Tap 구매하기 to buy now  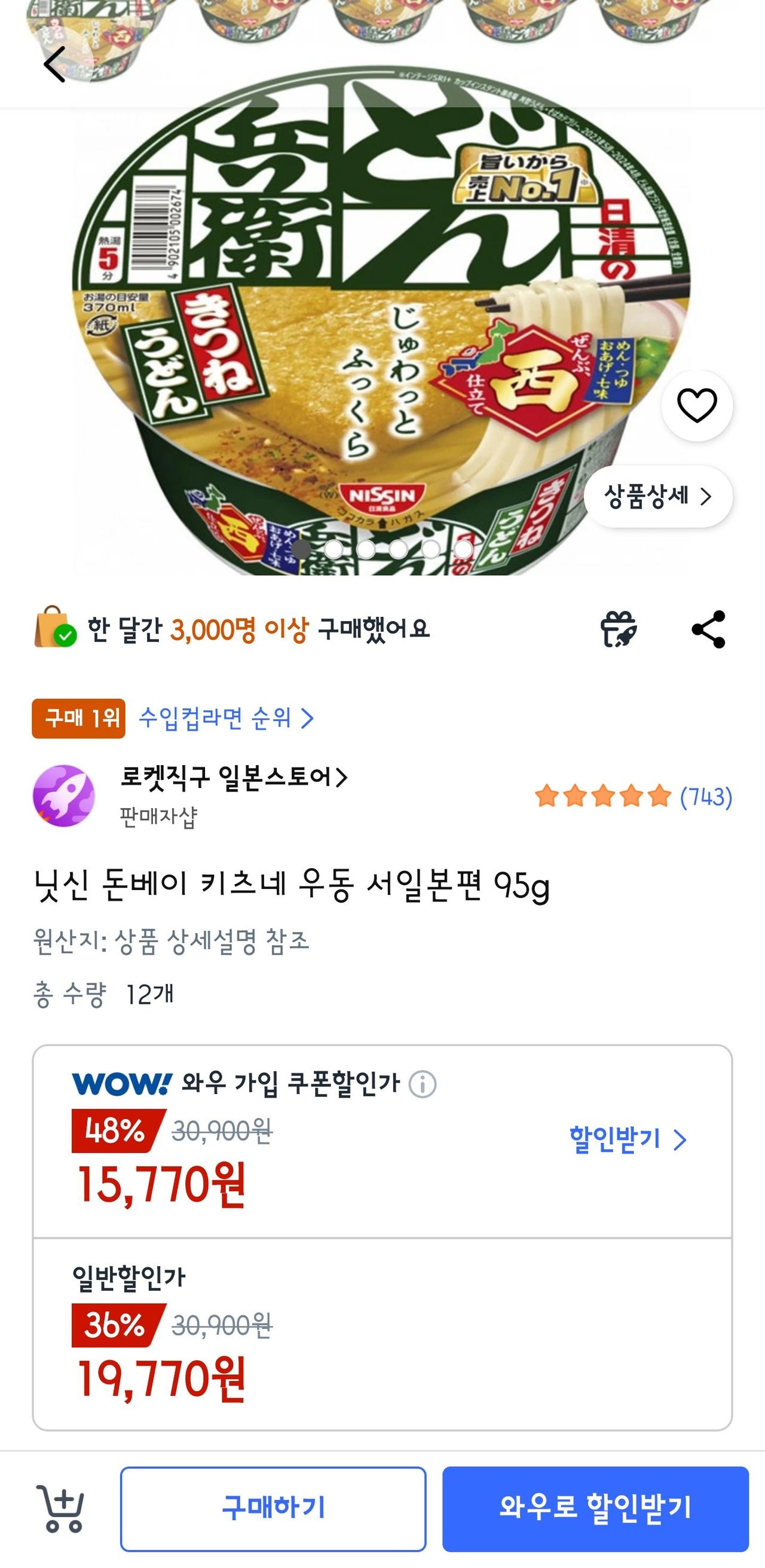273,1508
